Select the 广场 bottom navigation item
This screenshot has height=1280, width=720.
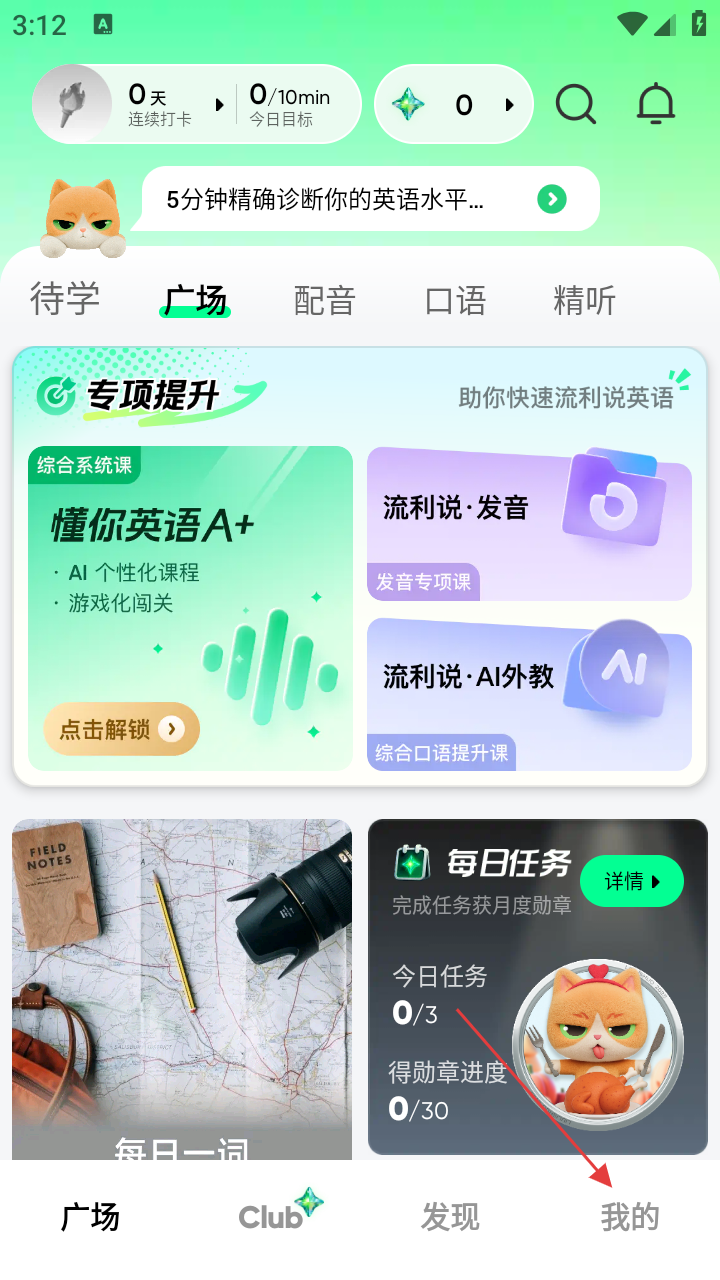pos(90,1217)
